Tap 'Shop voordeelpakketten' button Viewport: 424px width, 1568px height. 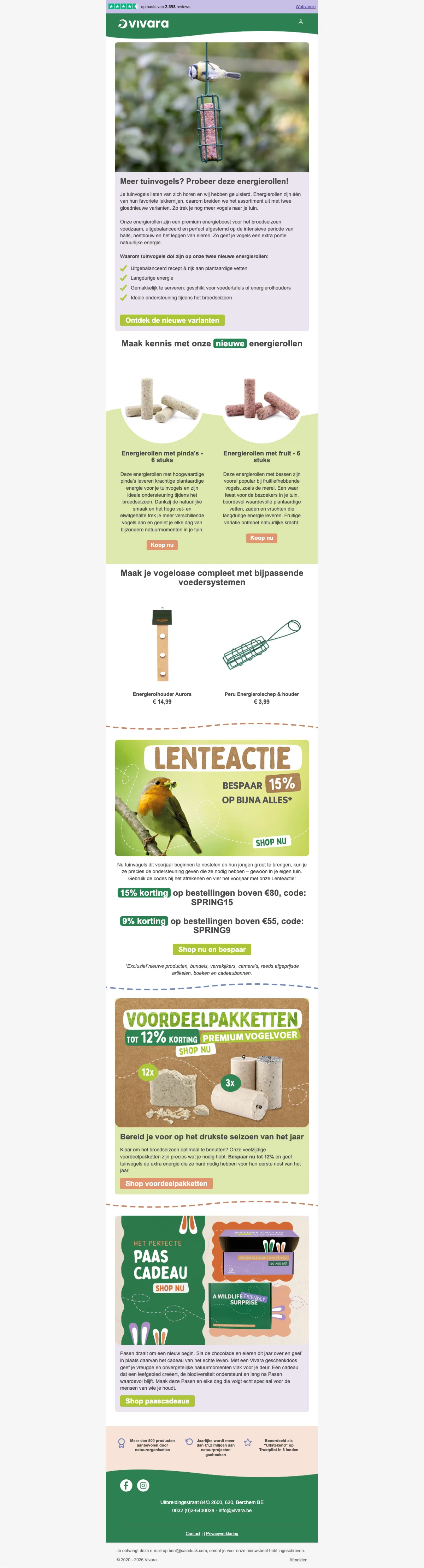click(166, 1183)
